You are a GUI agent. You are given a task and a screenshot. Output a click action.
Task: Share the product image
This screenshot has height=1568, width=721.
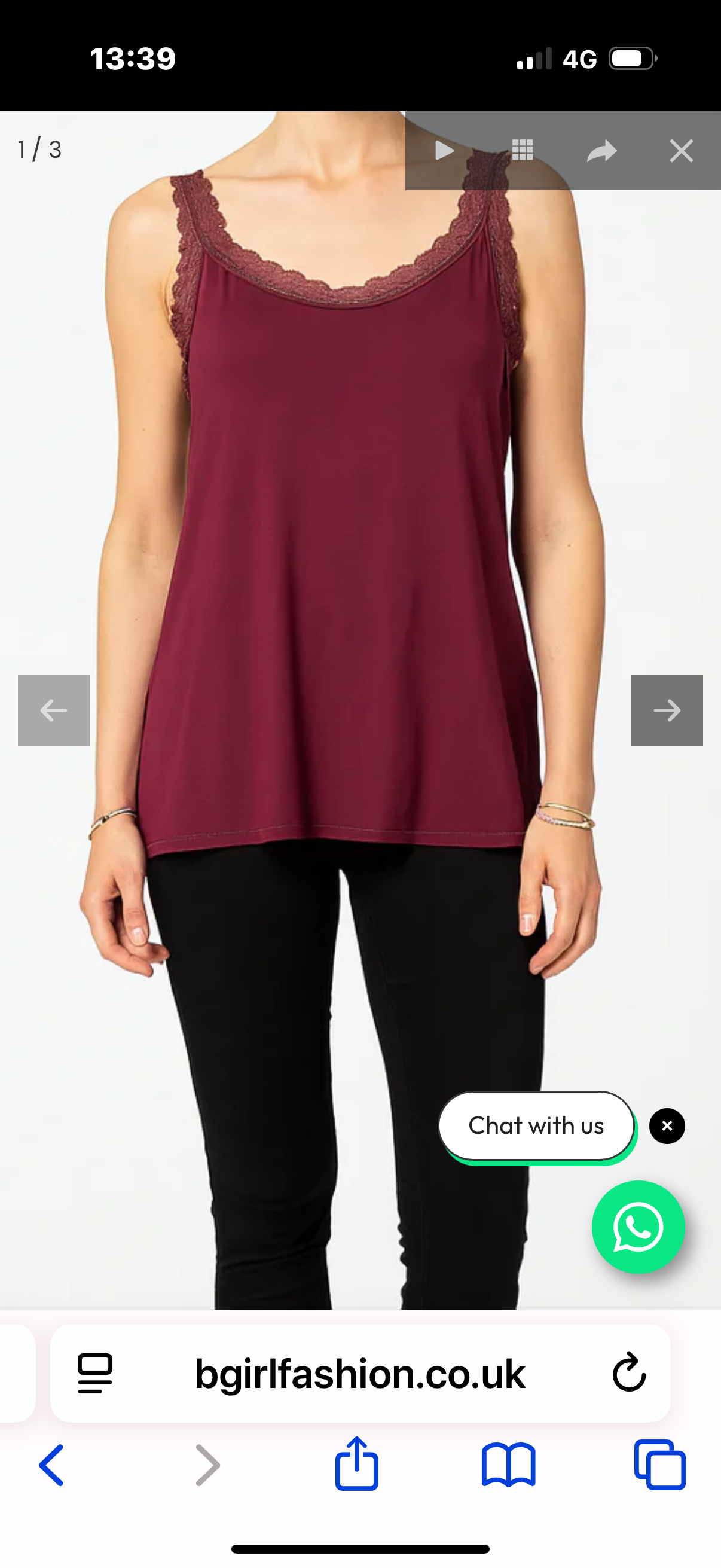pyautogui.click(x=602, y=151)
